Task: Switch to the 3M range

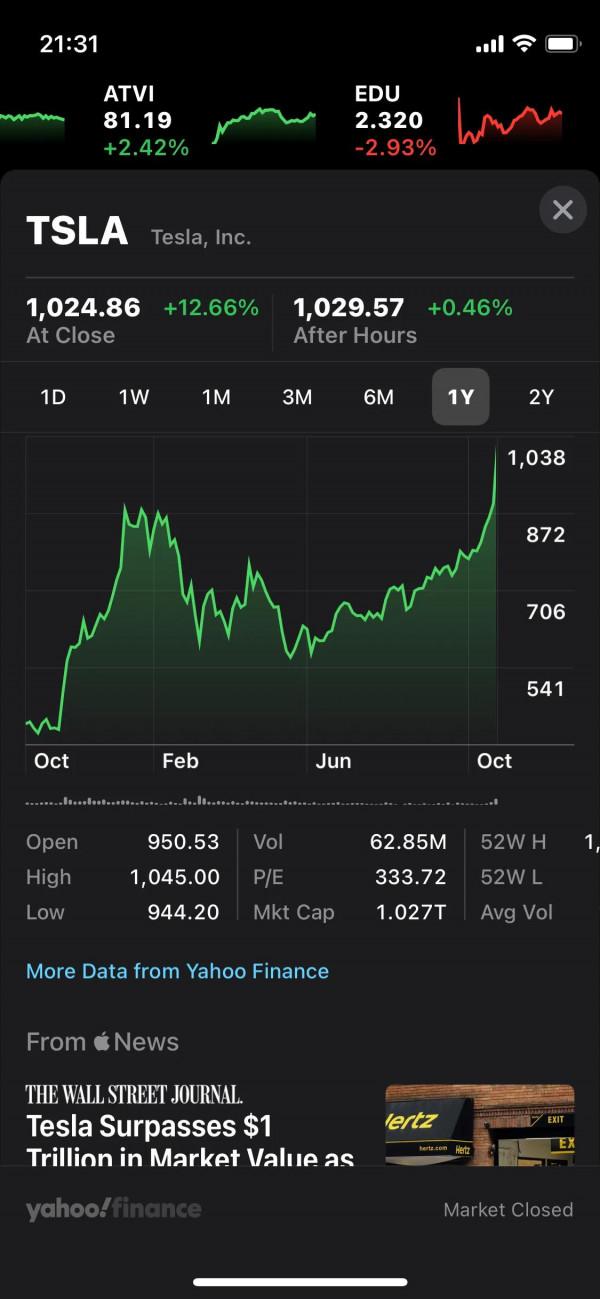Action: 297,397
